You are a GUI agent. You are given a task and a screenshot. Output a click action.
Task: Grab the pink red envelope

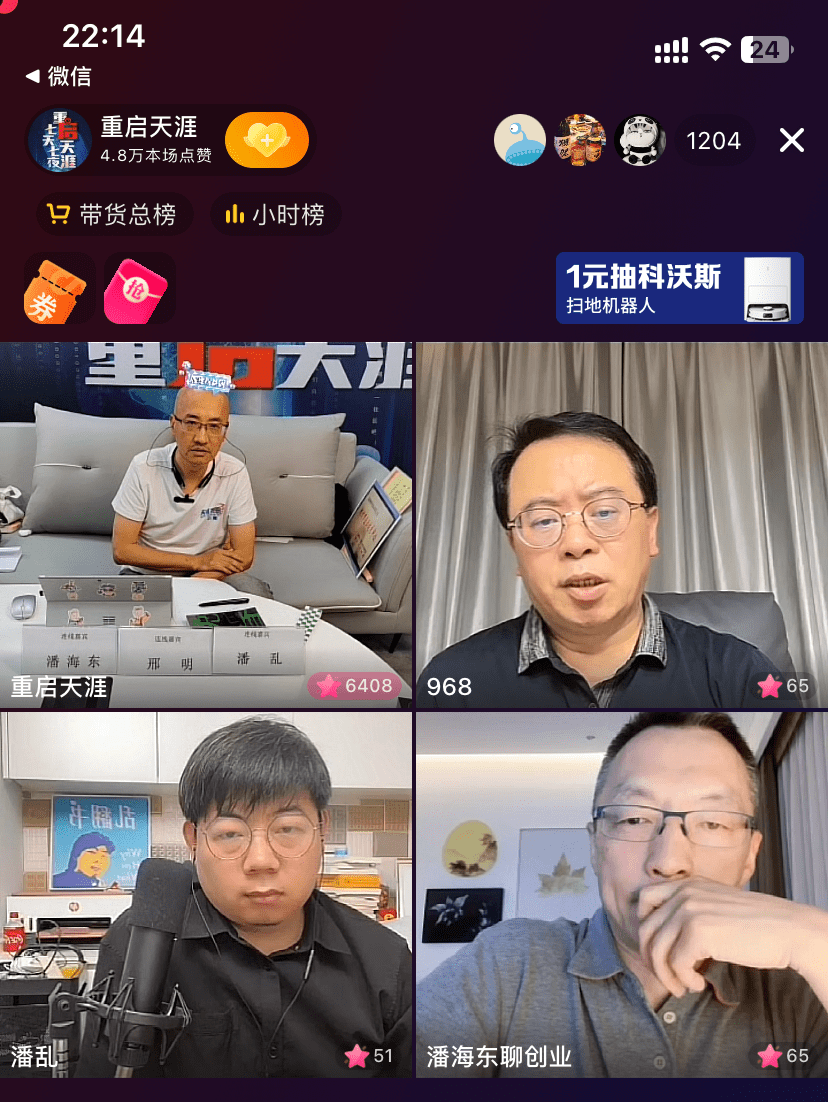tap(138, 290)
